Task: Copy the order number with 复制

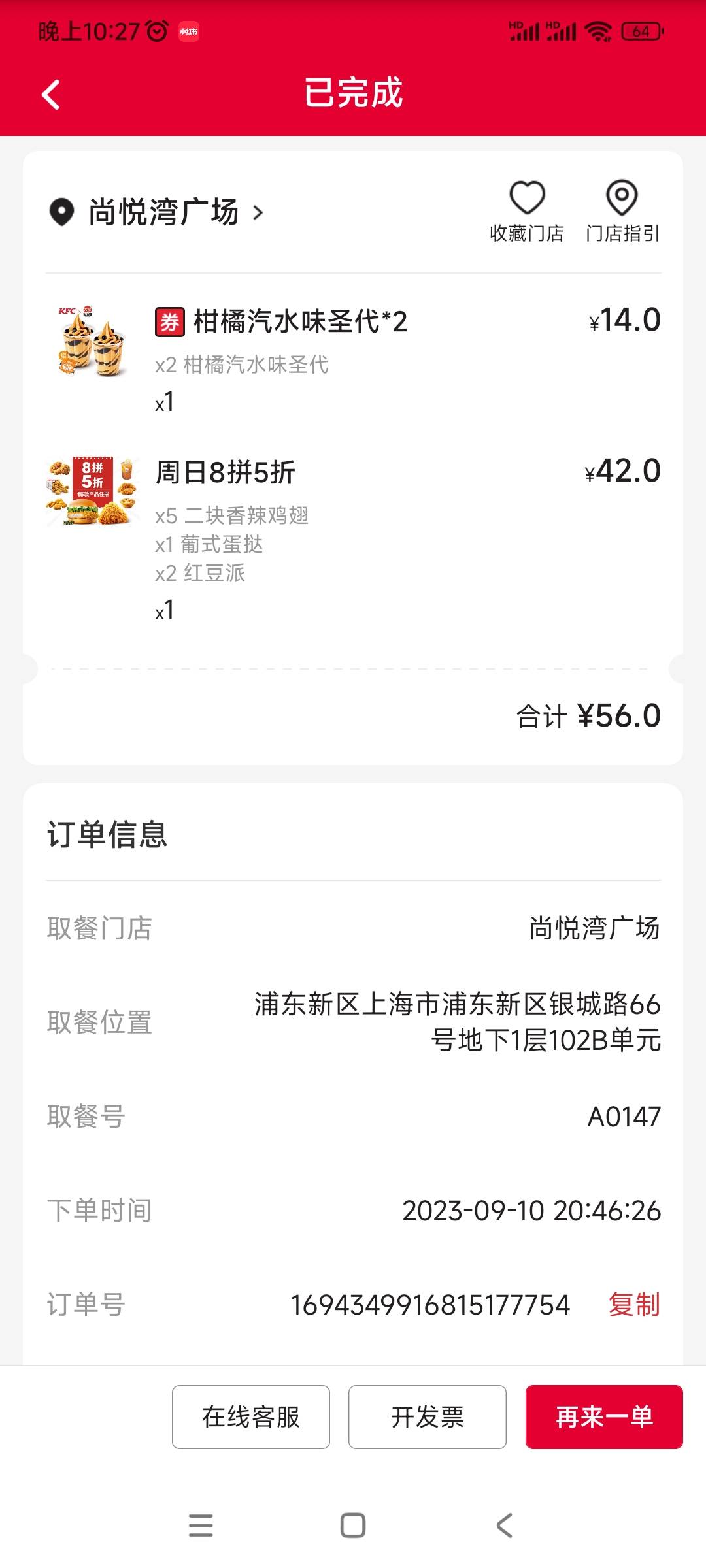Action: (634, 1305)
